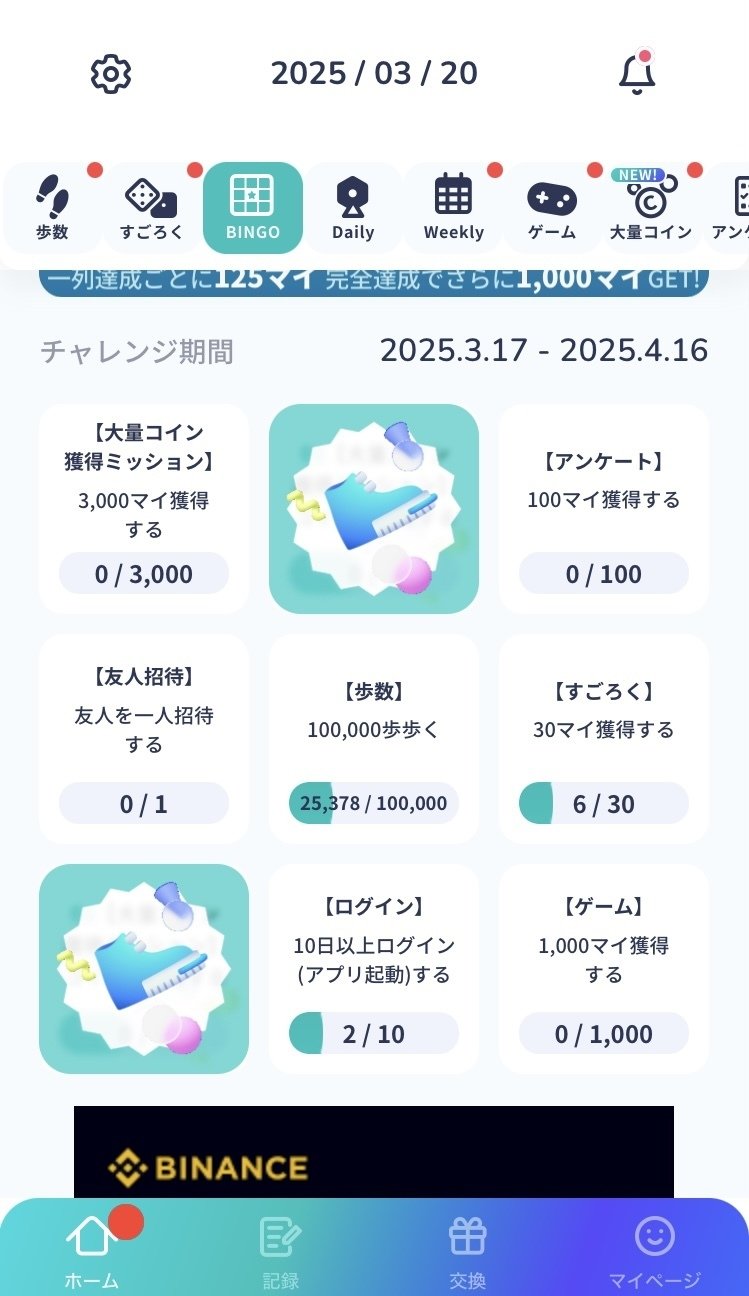Select the bottom-left sneaker bingo tile

(x=143, y=968)
